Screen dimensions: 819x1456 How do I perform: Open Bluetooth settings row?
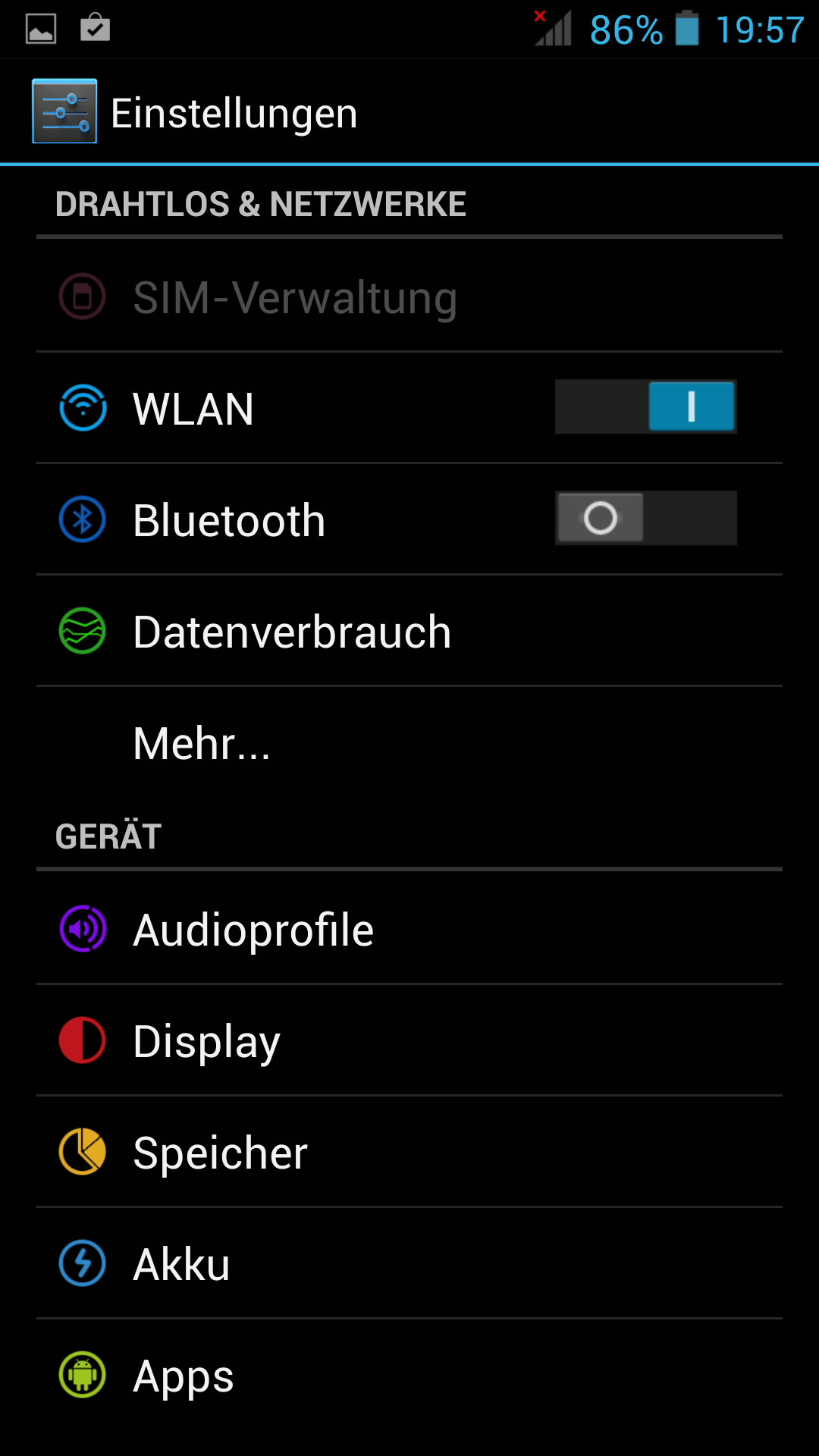click(409, 519)
